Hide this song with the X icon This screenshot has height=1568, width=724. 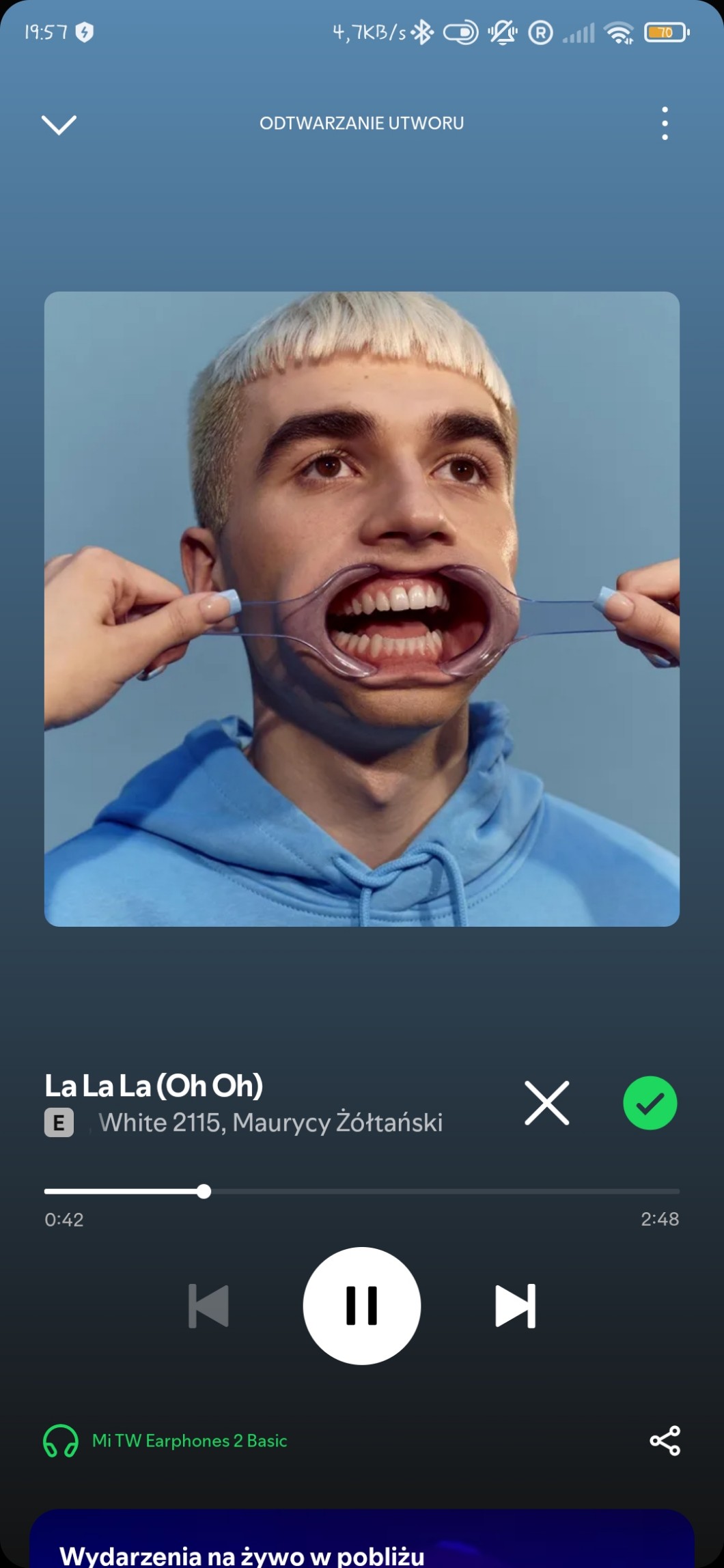pos(546,1103)
